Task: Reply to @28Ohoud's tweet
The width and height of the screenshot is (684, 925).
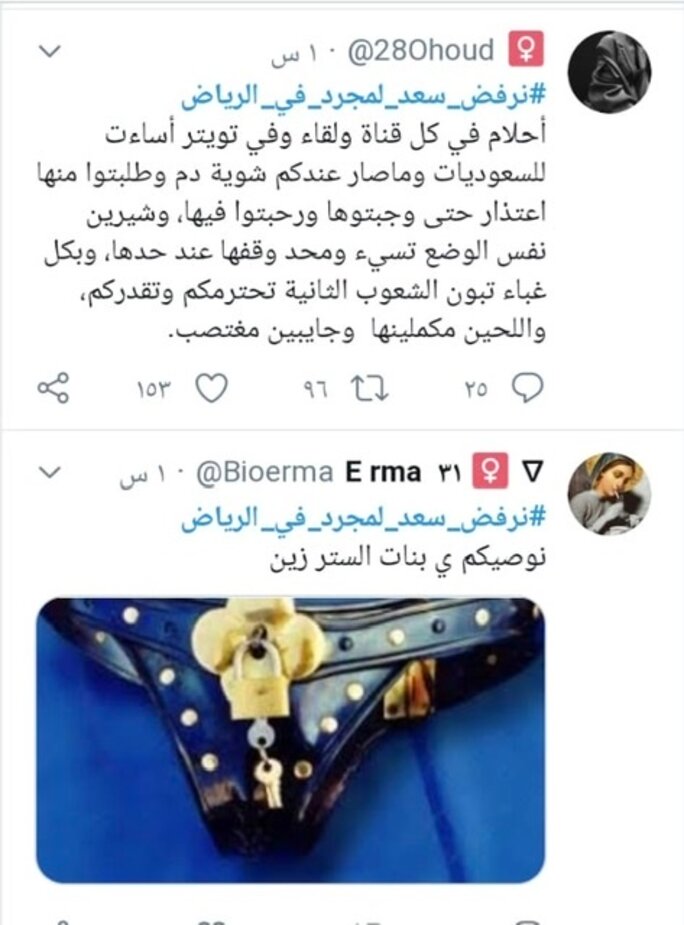Action: click(527, 388)
